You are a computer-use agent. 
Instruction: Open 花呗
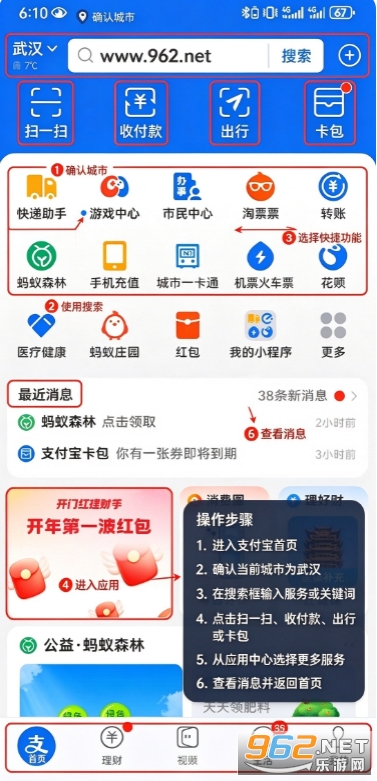click(x=333, y=265)
